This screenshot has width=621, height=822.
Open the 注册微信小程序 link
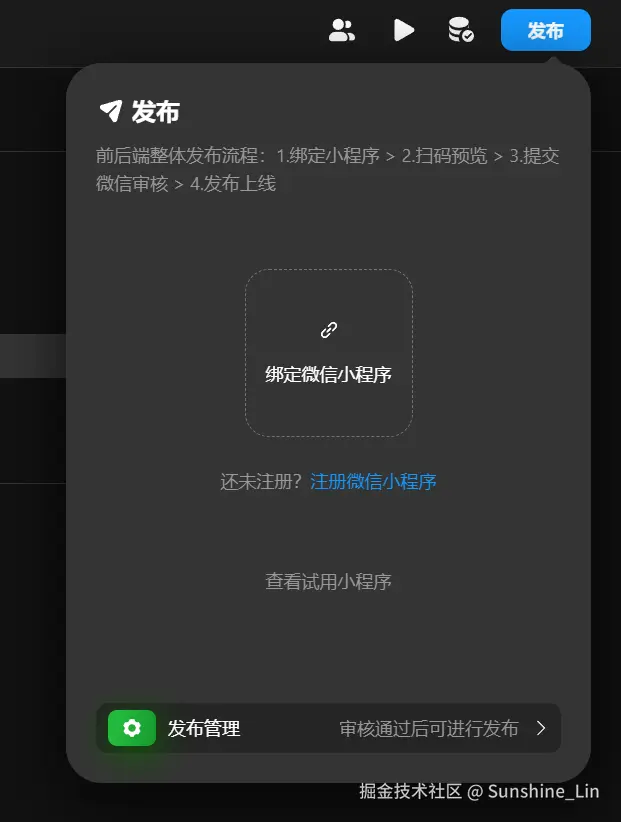coord(373,482)
